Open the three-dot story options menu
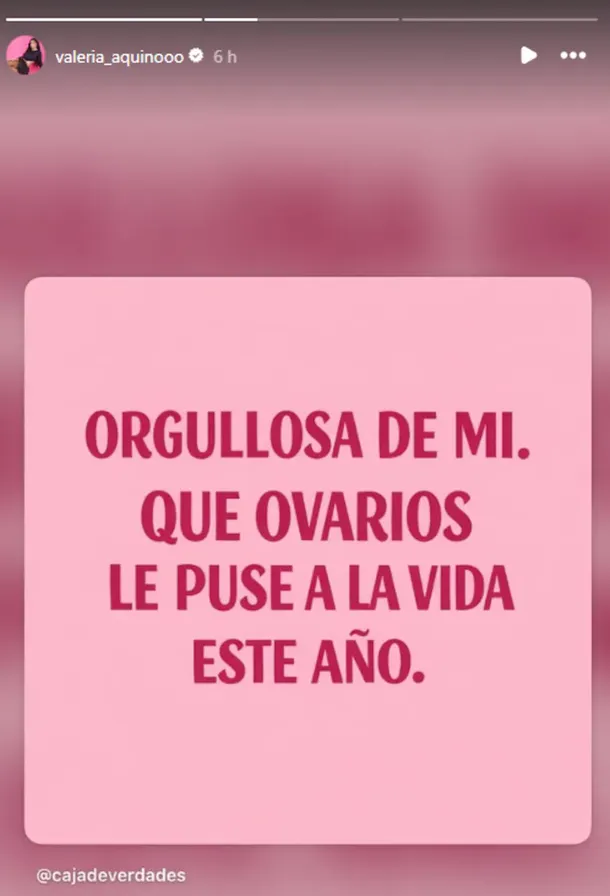Image resolution: width=610 pixels, height=896 pixels. click(x=573, y=55)
